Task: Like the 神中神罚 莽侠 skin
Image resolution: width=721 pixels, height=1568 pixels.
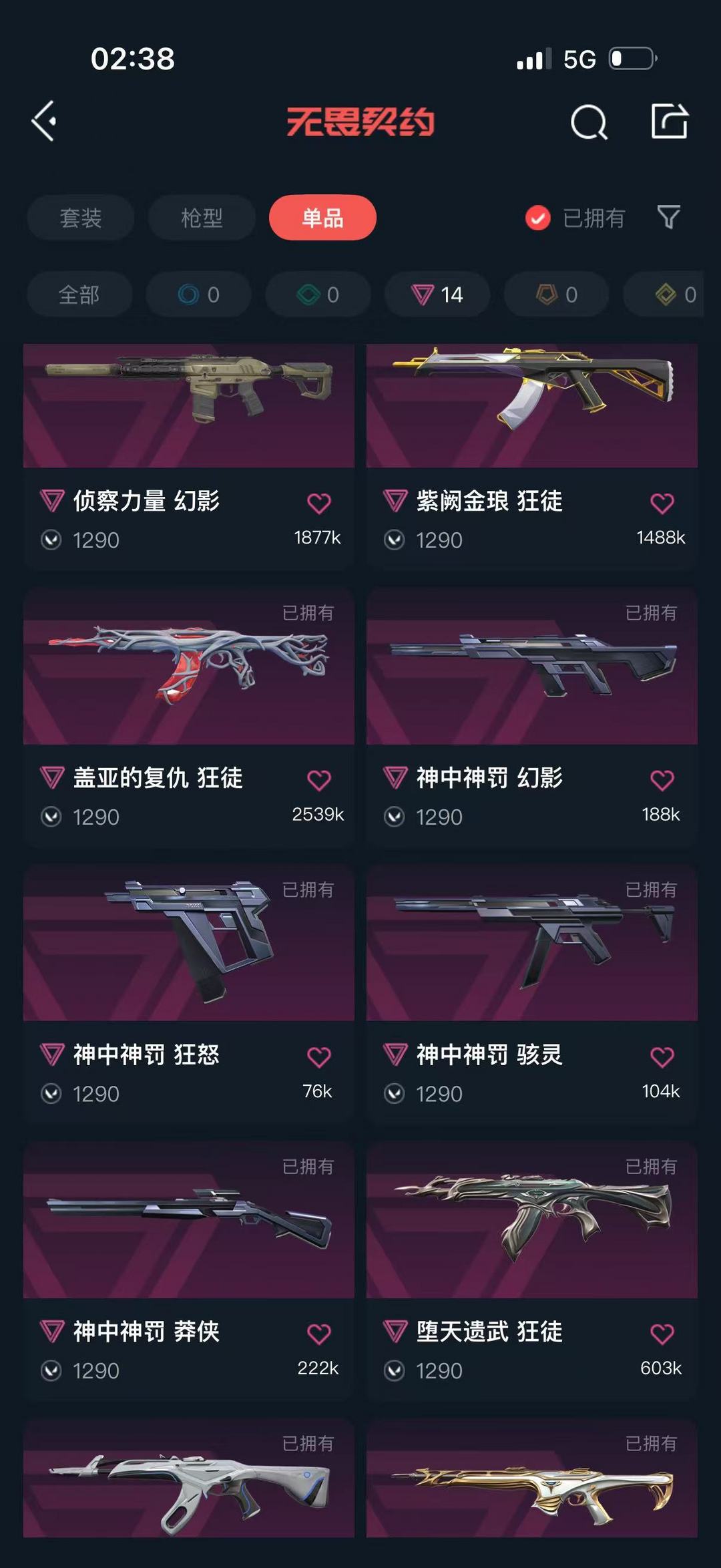Action: [x=318, y=1334]
